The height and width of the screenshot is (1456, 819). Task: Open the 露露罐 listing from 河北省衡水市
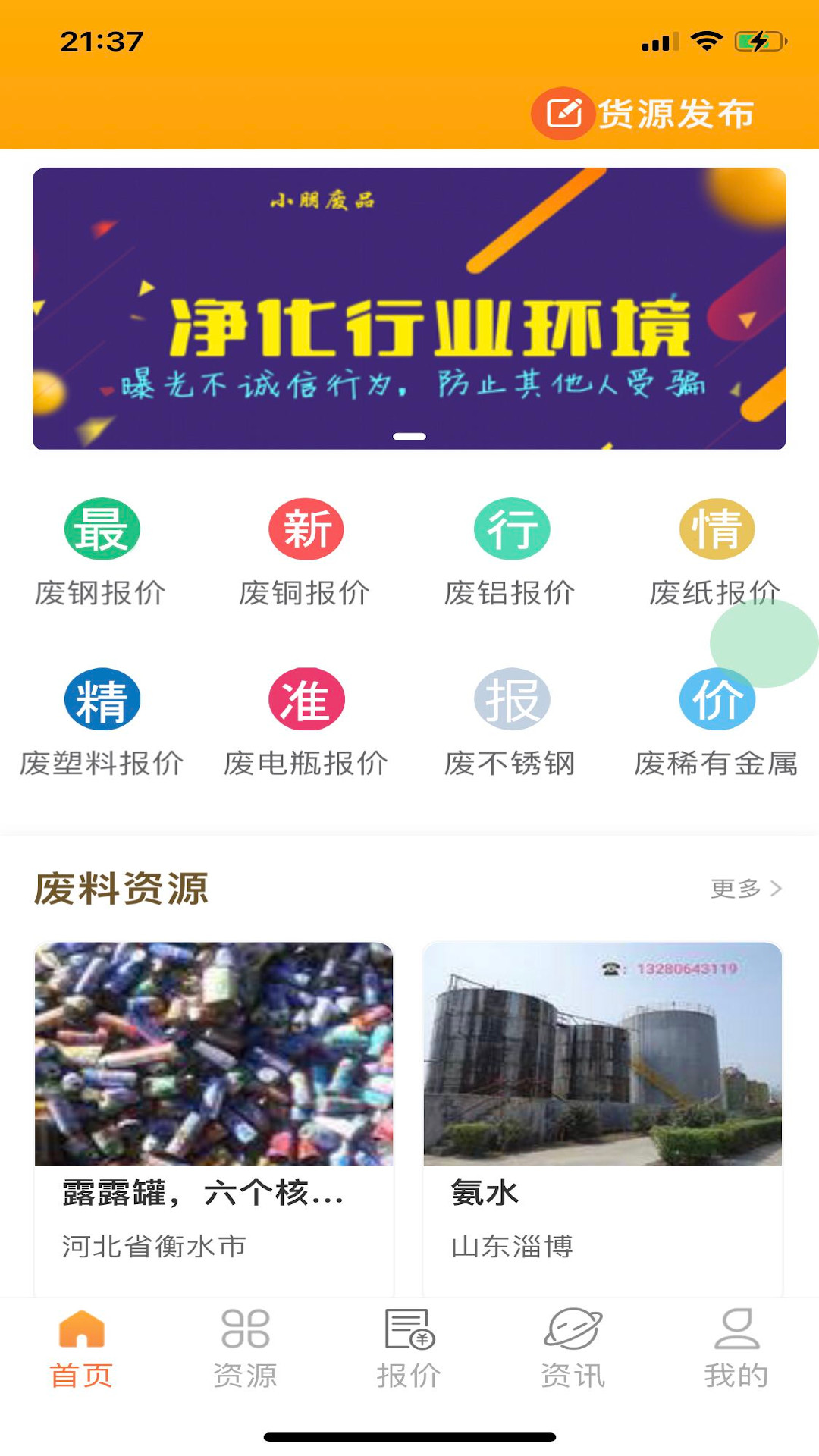(x=214, y=1115)
